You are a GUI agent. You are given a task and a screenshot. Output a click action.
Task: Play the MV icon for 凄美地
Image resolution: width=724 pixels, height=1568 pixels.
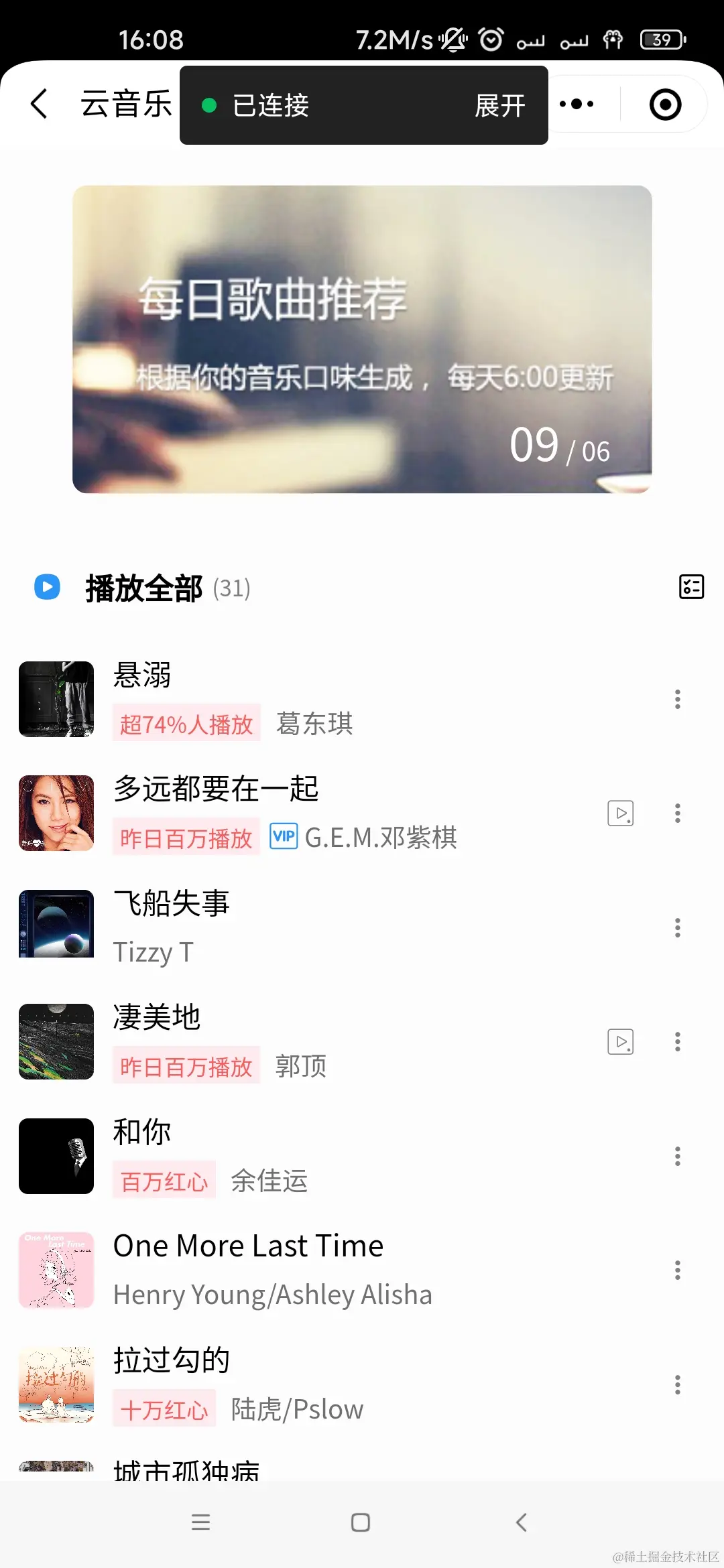coord(619,1041)
